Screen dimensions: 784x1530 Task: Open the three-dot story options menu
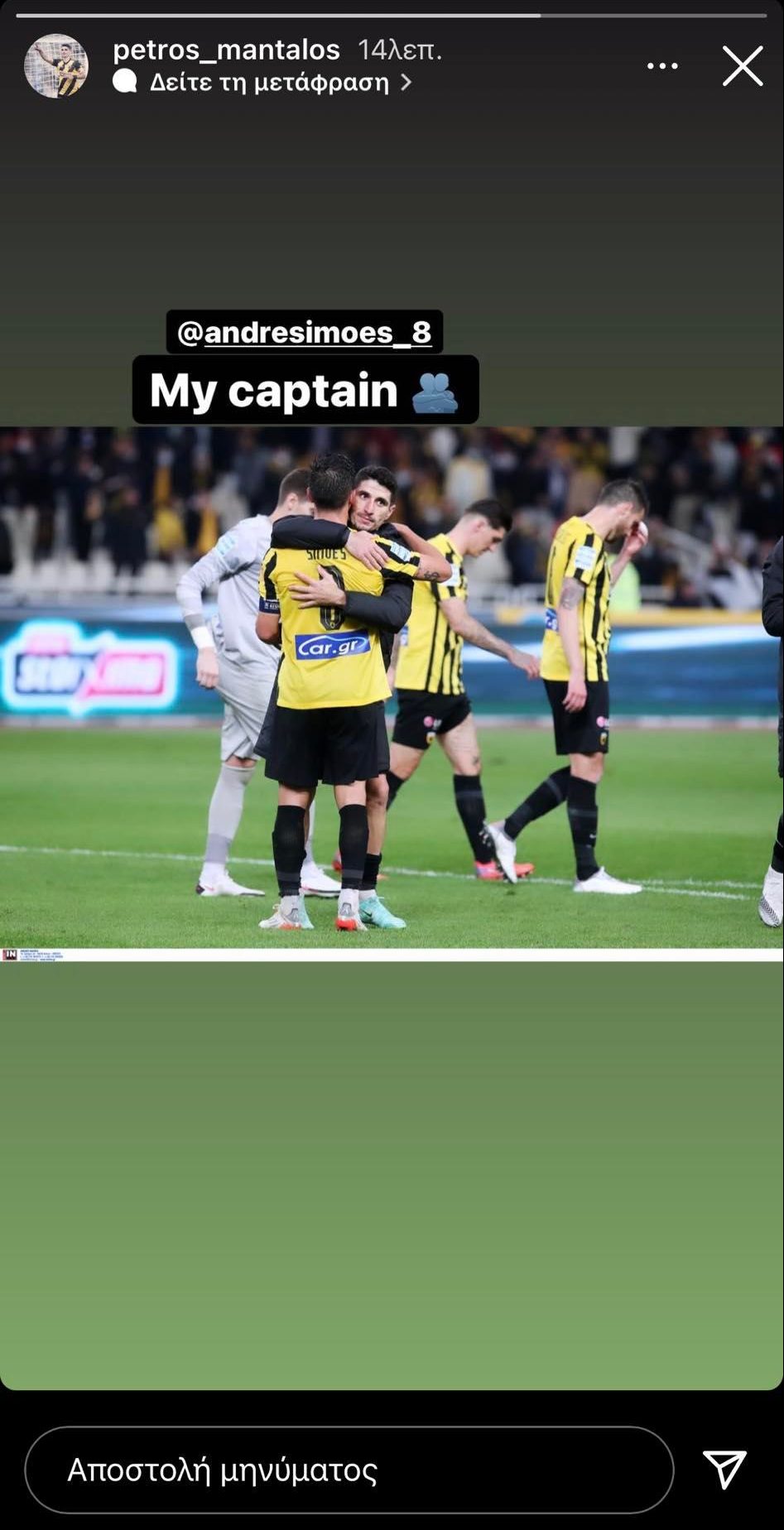coord(662,66)
